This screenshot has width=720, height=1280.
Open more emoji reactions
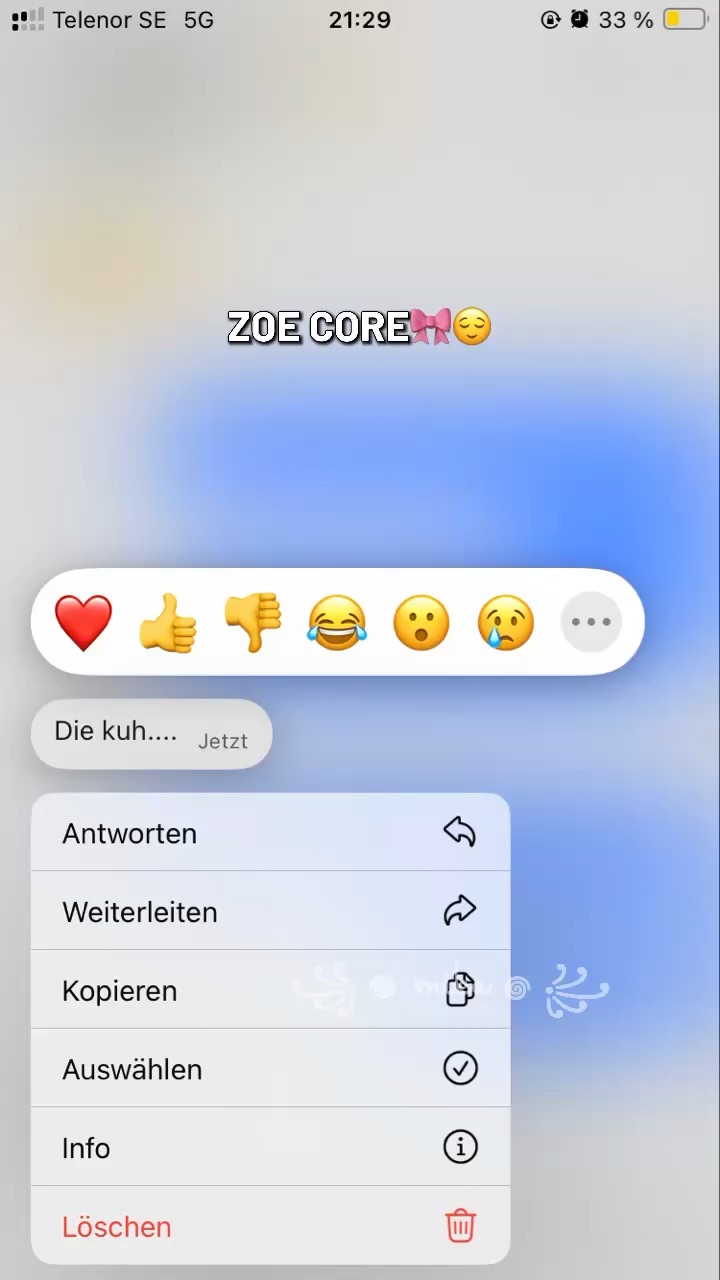pyautogui.click(x=591, y=622)
